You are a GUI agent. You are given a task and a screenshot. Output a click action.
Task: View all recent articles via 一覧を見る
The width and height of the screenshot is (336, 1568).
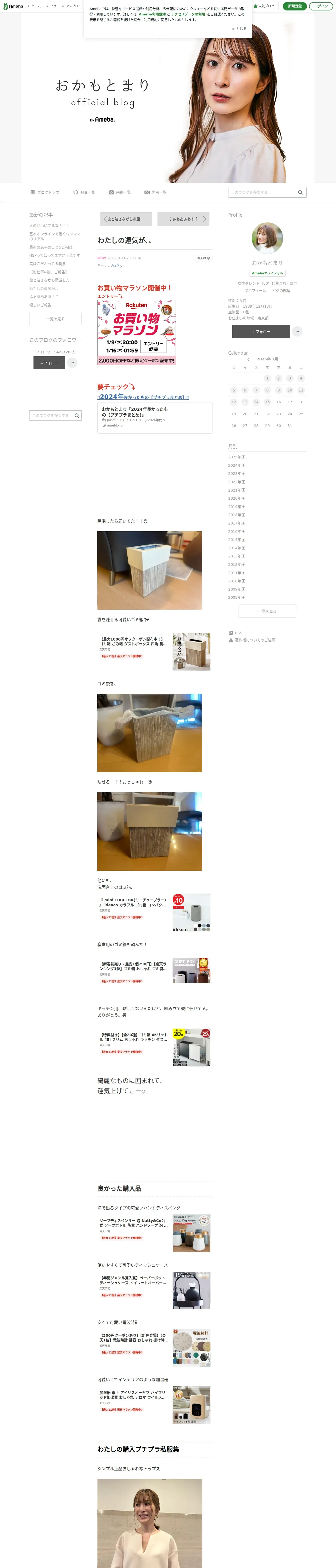55,319
